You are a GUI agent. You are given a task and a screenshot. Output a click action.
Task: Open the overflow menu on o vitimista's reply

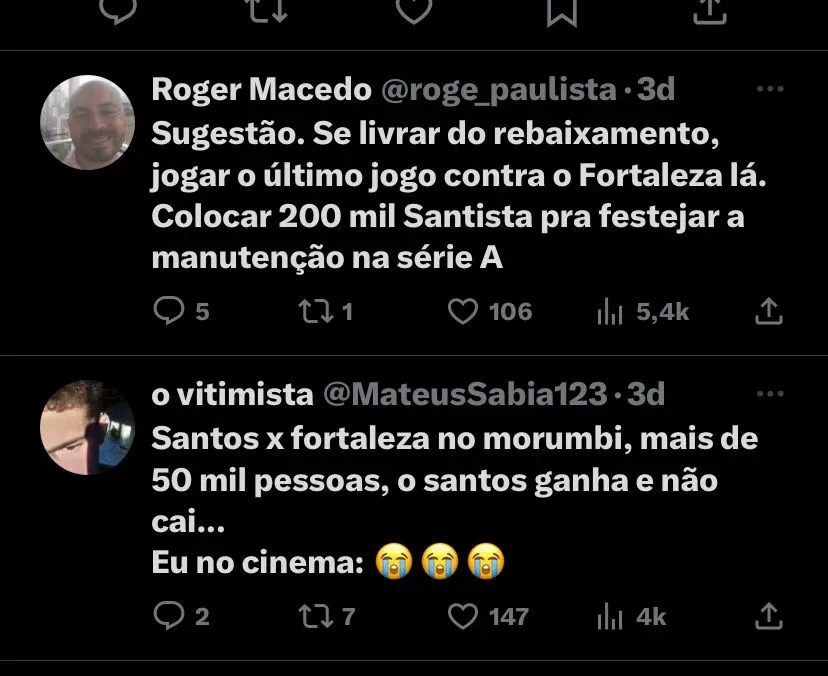point(769,395)
